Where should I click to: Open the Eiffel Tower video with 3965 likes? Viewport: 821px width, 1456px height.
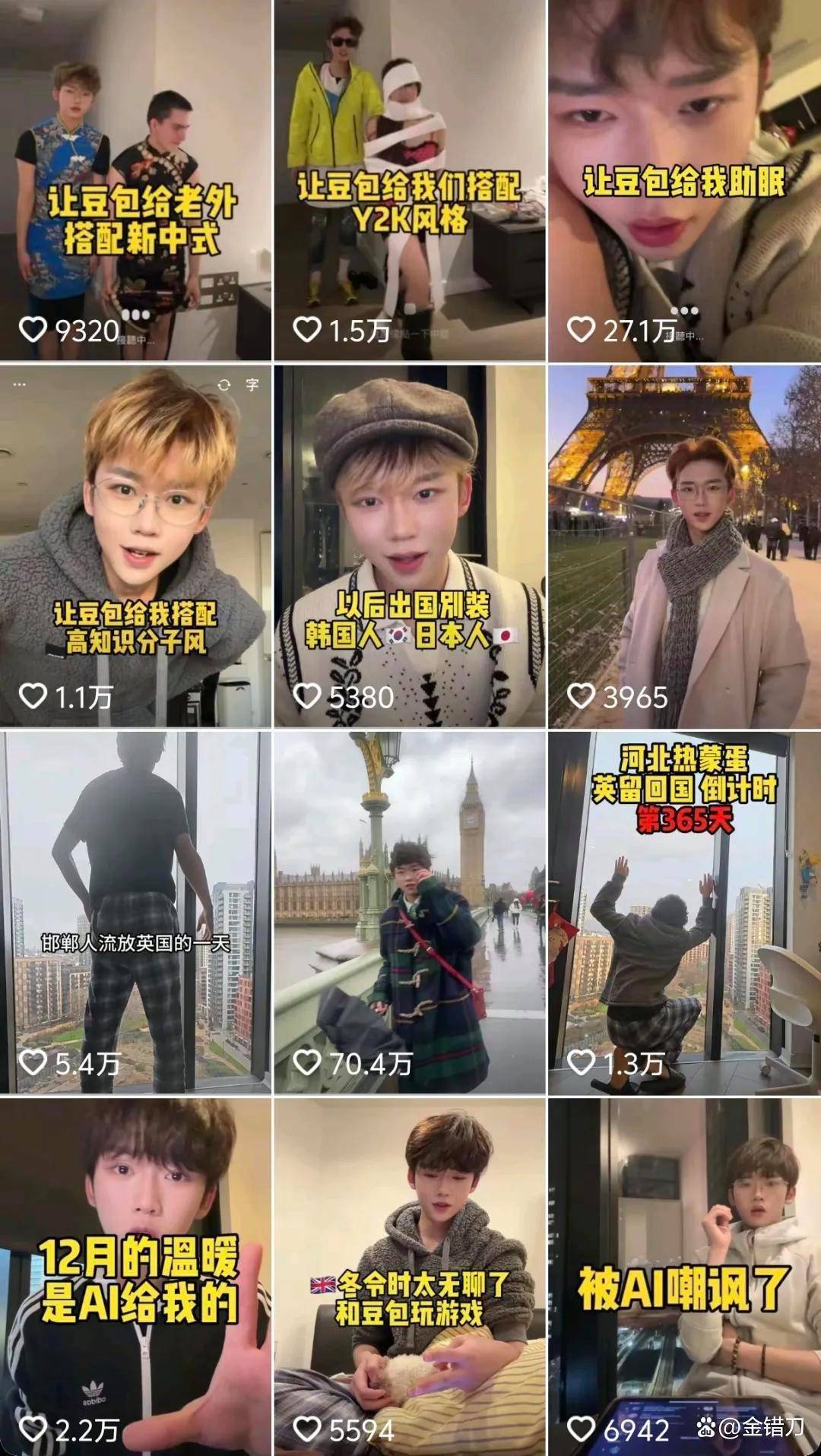684,546
